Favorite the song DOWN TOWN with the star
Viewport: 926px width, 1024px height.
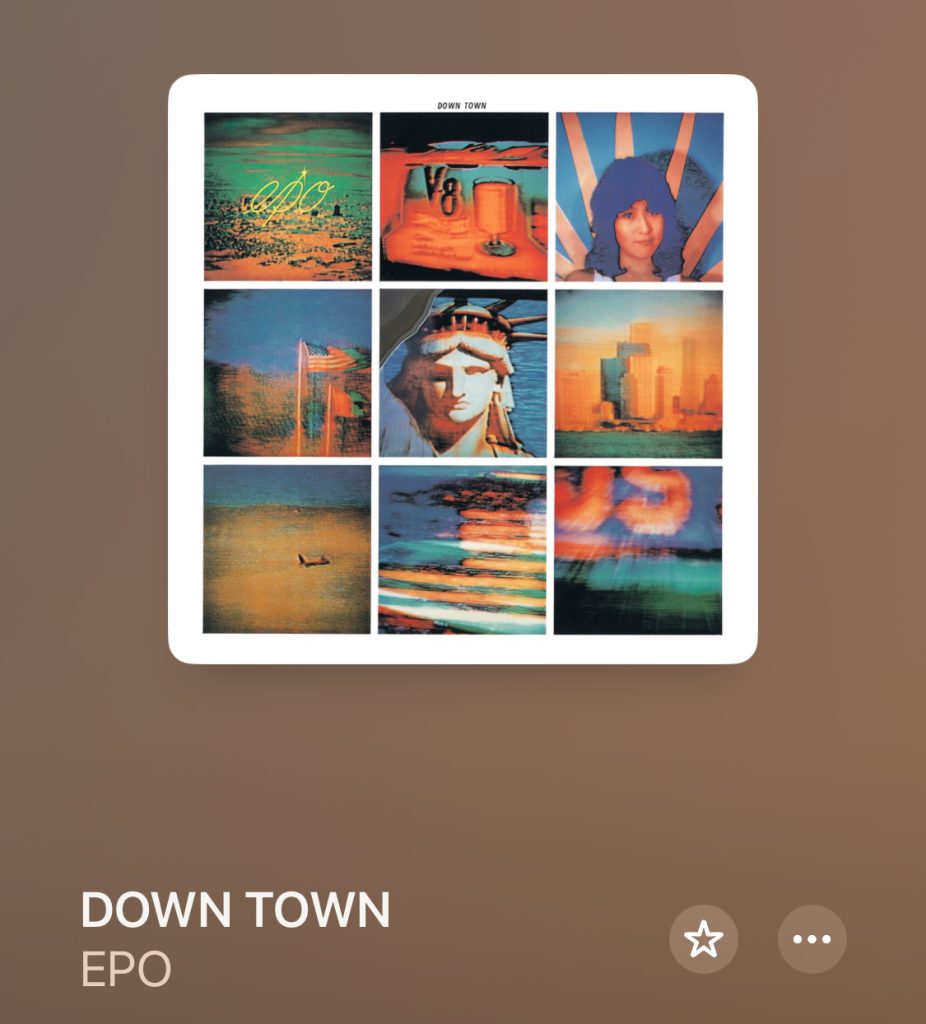click(703, 939)
